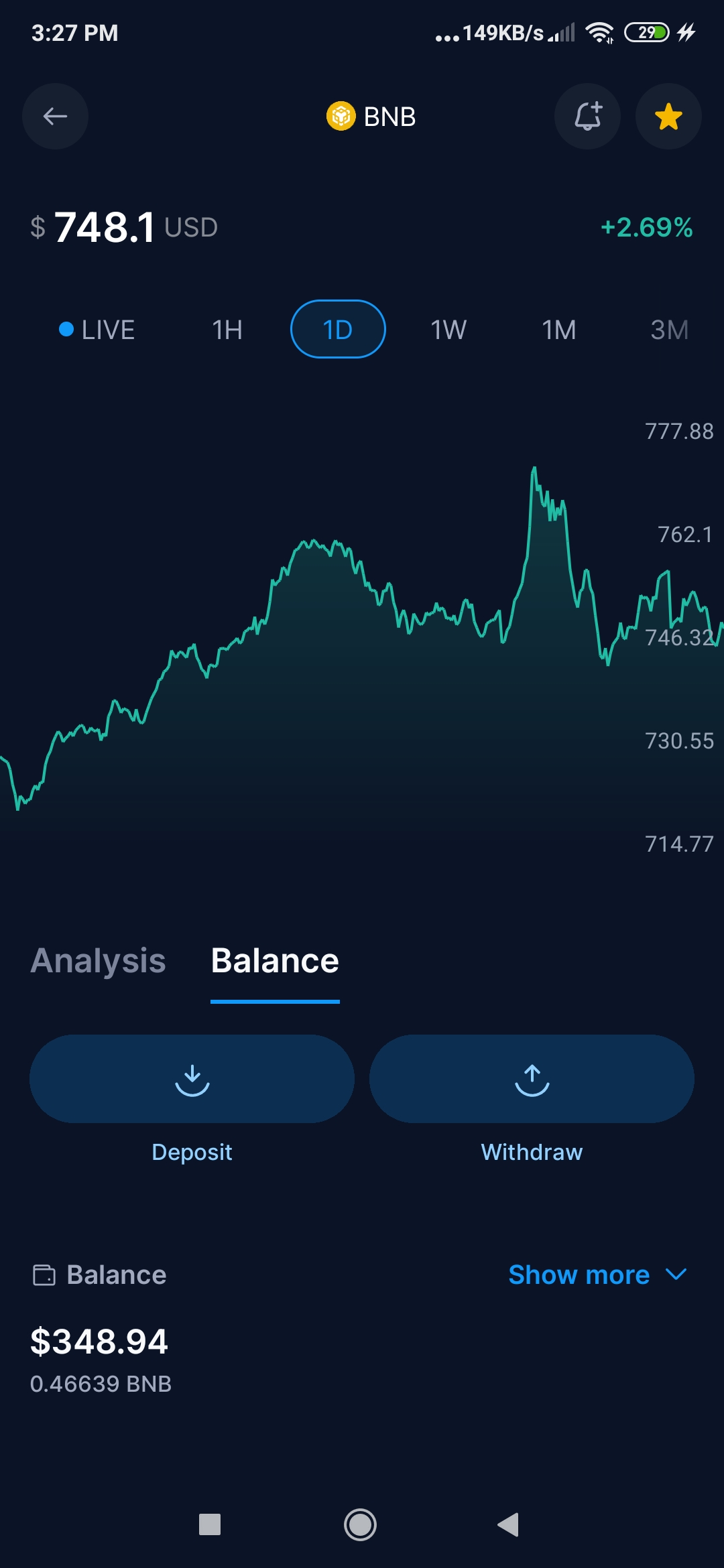Open recent apps from the navigation bar
This screenshot has width=724, height=1568.
(x=210, y=1525)
